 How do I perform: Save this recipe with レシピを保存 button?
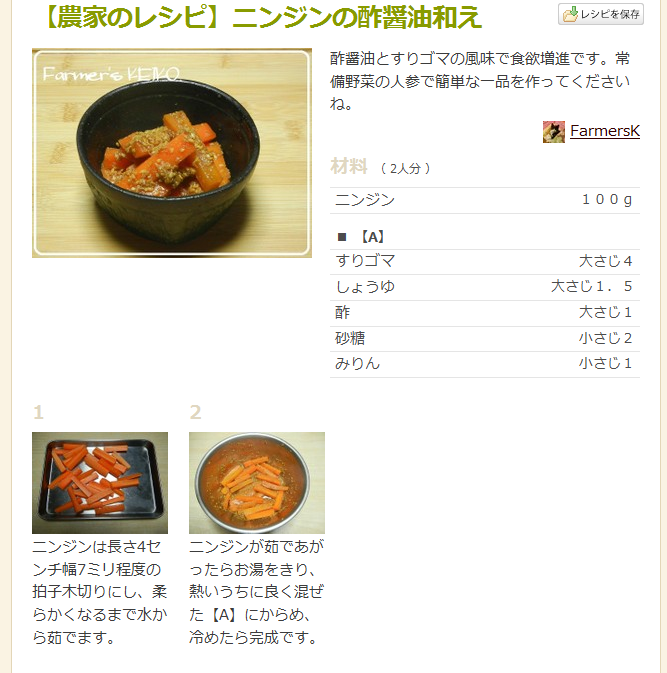click(601, 14)
